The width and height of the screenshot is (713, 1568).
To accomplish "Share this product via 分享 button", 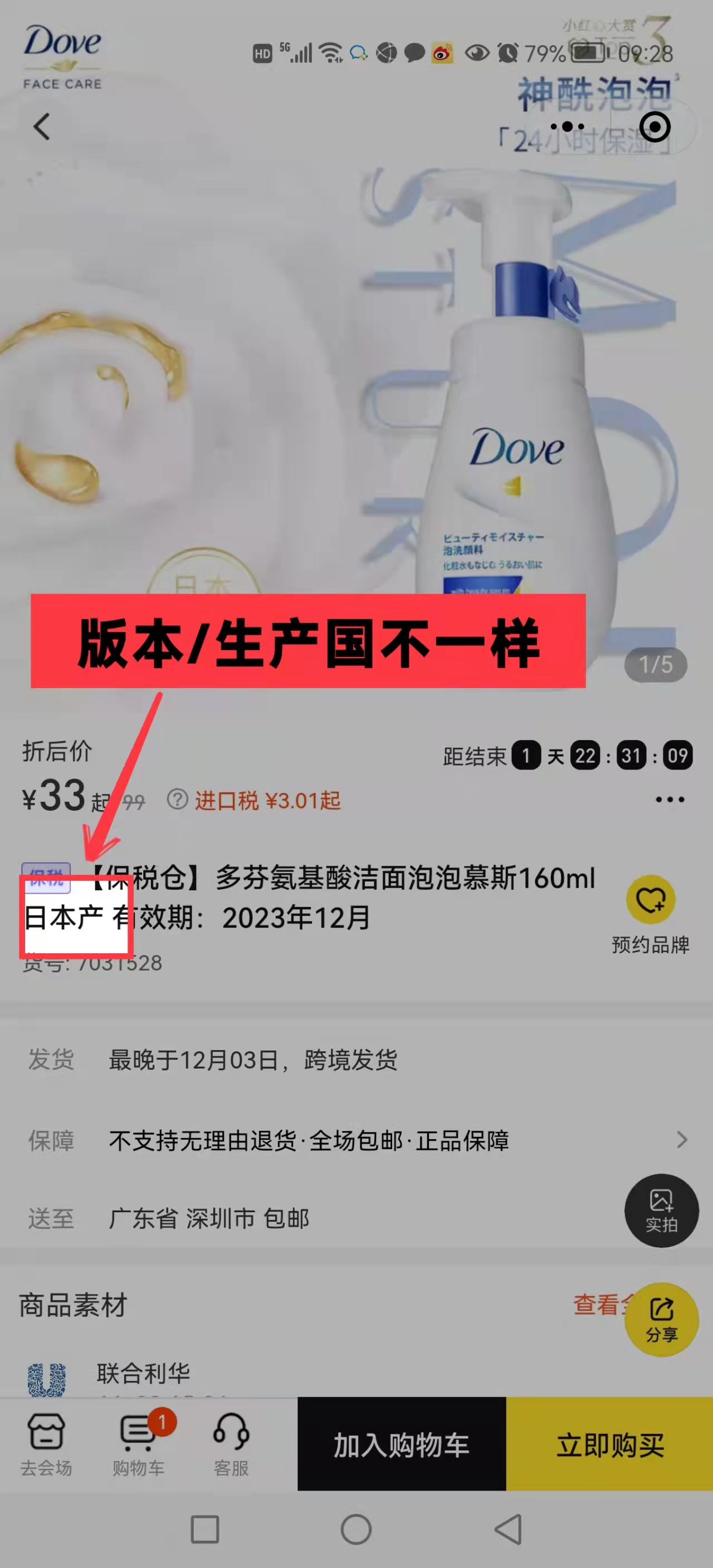I will [x=661, y=1320].
